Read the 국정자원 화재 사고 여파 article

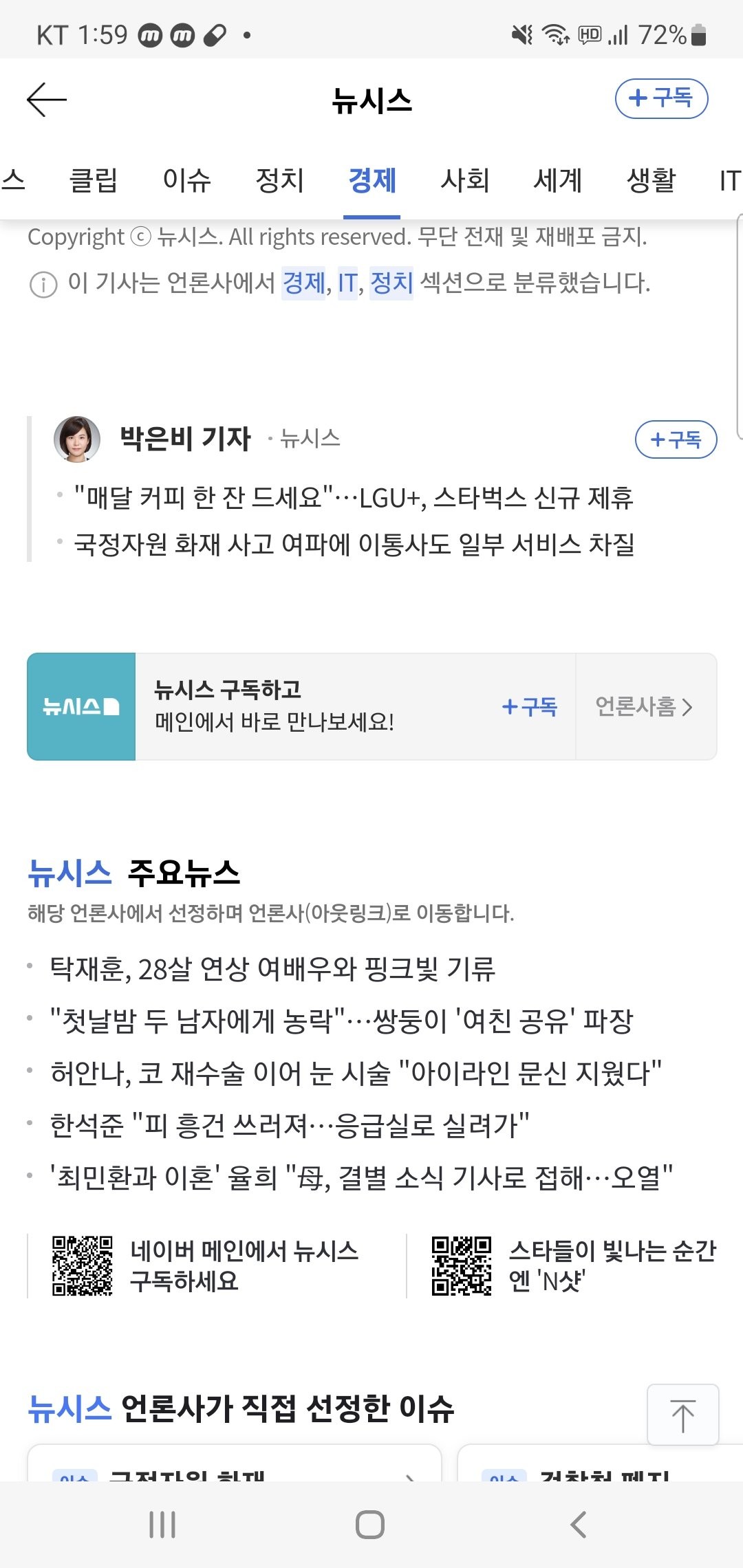(x=354, y=544)
